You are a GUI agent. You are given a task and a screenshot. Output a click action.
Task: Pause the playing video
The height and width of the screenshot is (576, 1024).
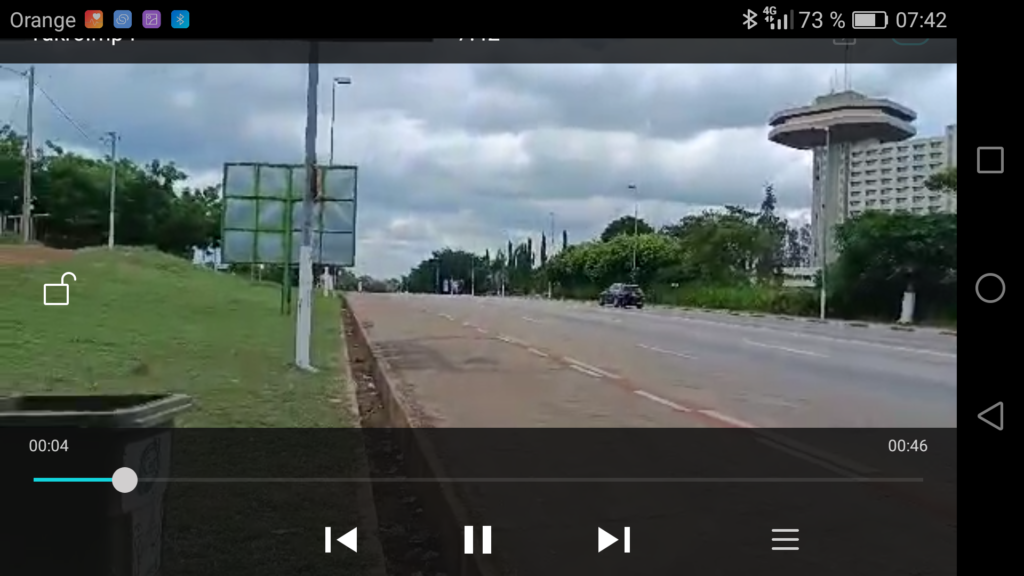[478, 540]
